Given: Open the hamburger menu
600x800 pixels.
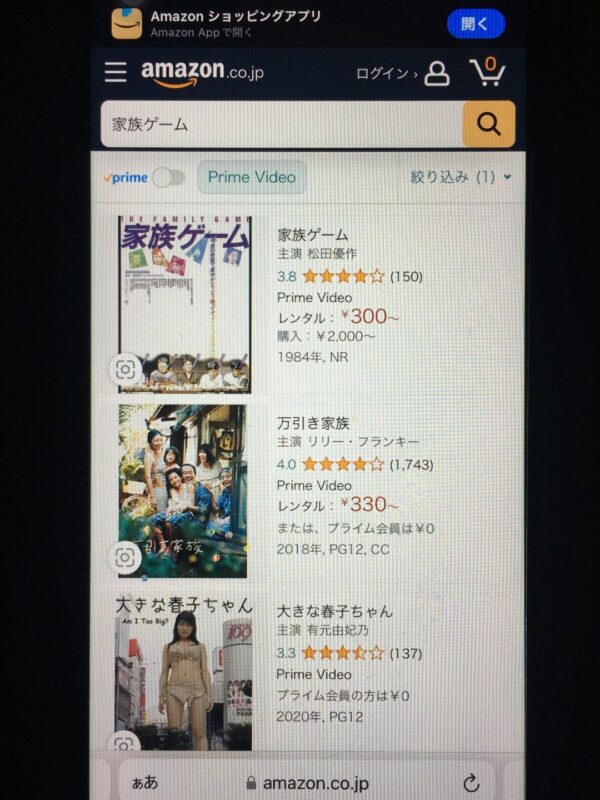Looking at the screenshot, I should pyautogui.click(x=116, y=73).
